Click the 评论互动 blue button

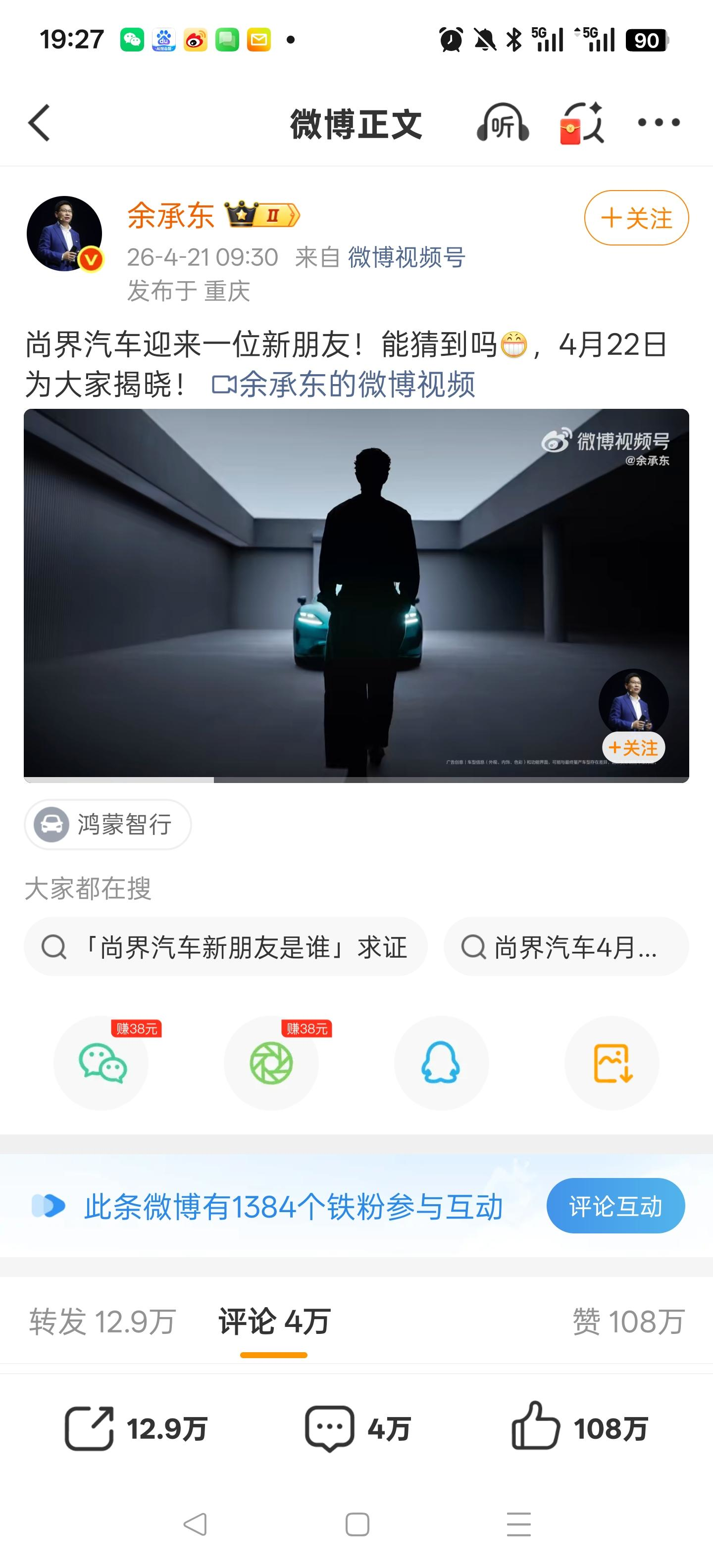click(x=615, y=1205)
